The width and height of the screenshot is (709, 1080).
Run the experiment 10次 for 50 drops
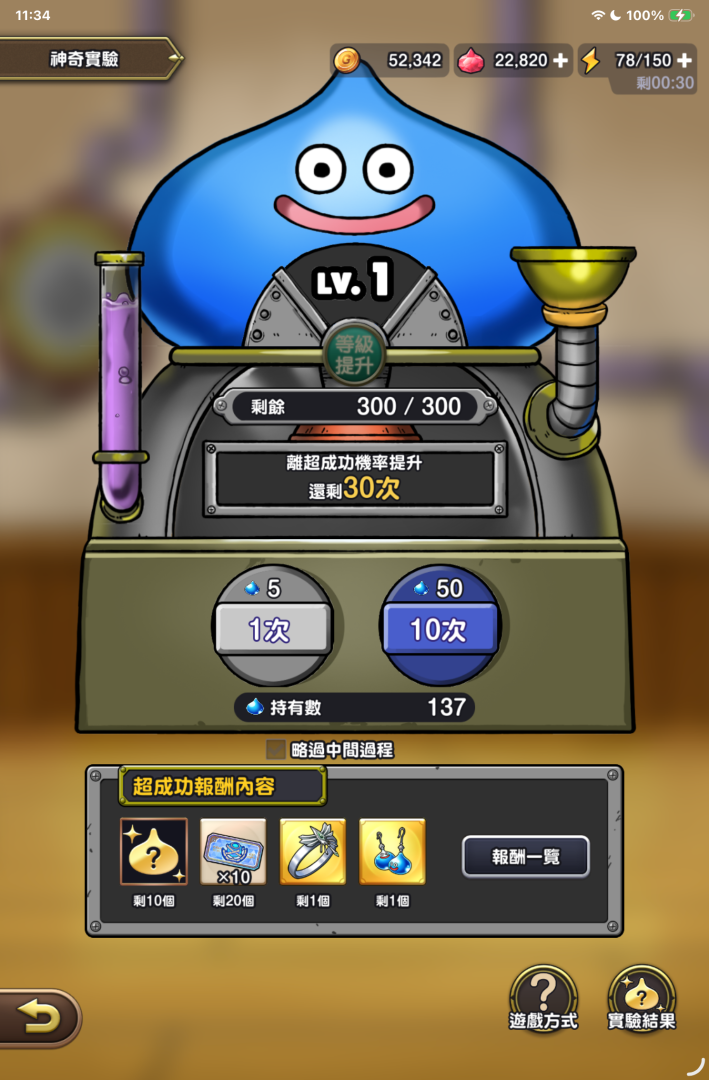click(439, 630)
